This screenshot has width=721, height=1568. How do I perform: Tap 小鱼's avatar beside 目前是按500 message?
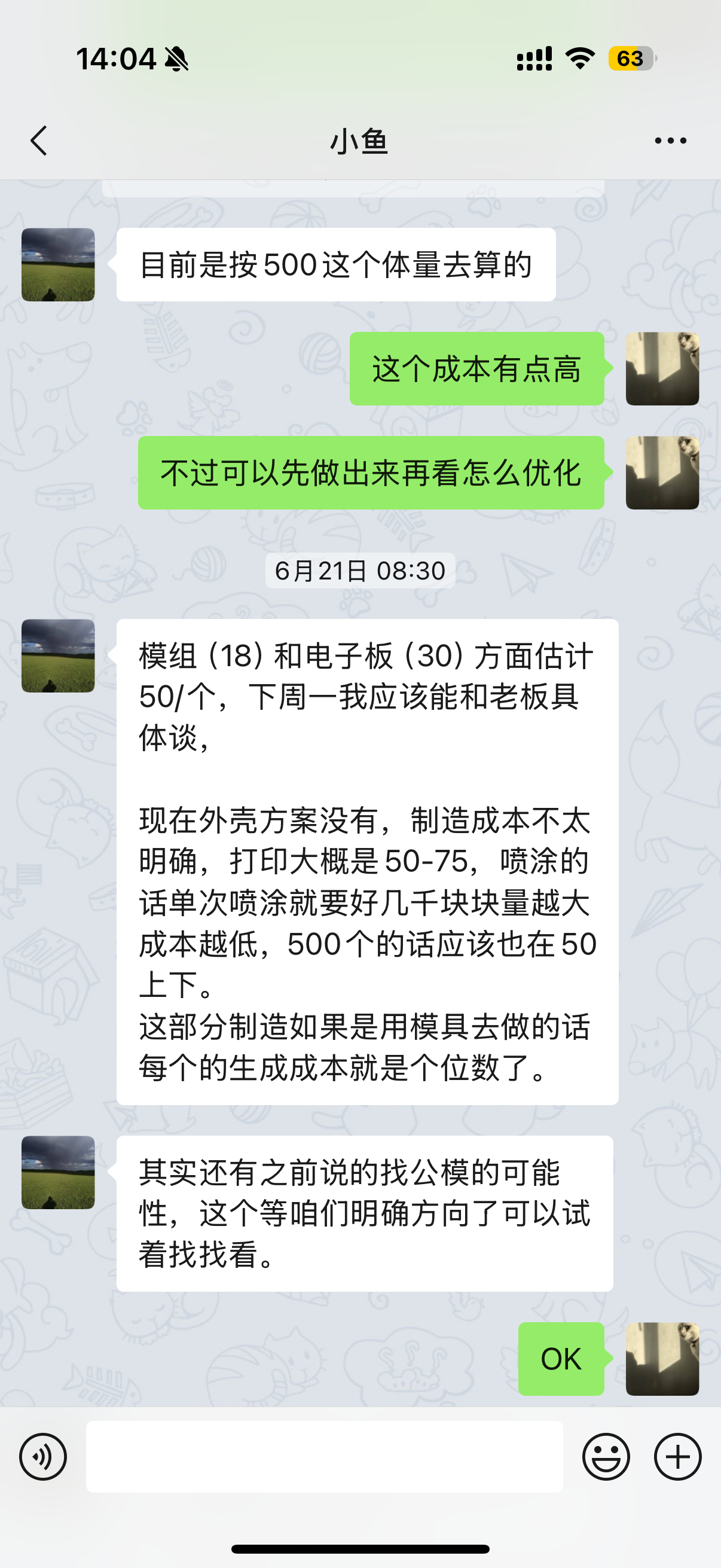coord(58,265)
